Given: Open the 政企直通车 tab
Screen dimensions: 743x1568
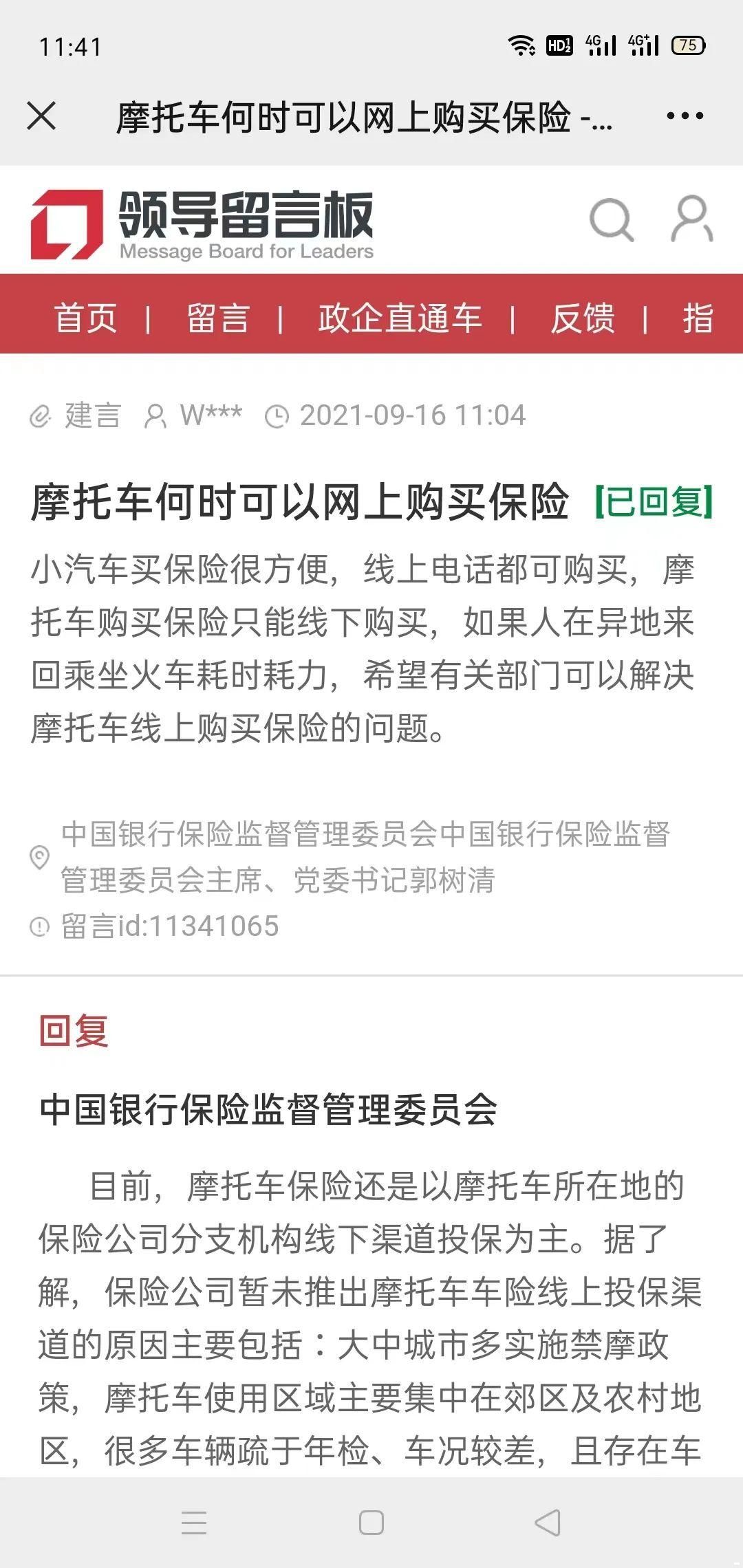Looking at the screenshot, I should (x=400, y=318).
